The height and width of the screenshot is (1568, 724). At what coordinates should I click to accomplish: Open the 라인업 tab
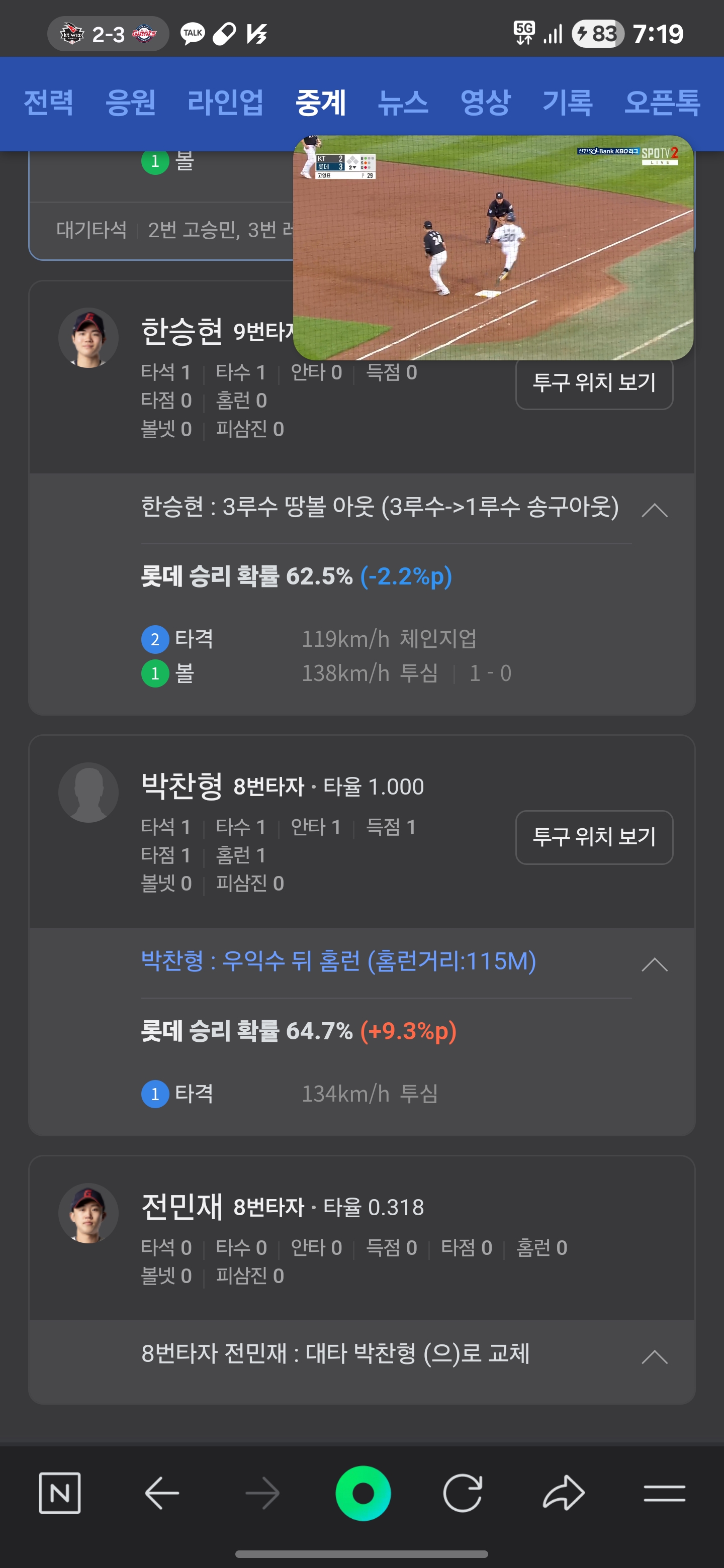pyautogui.click(x=225, y=102)
